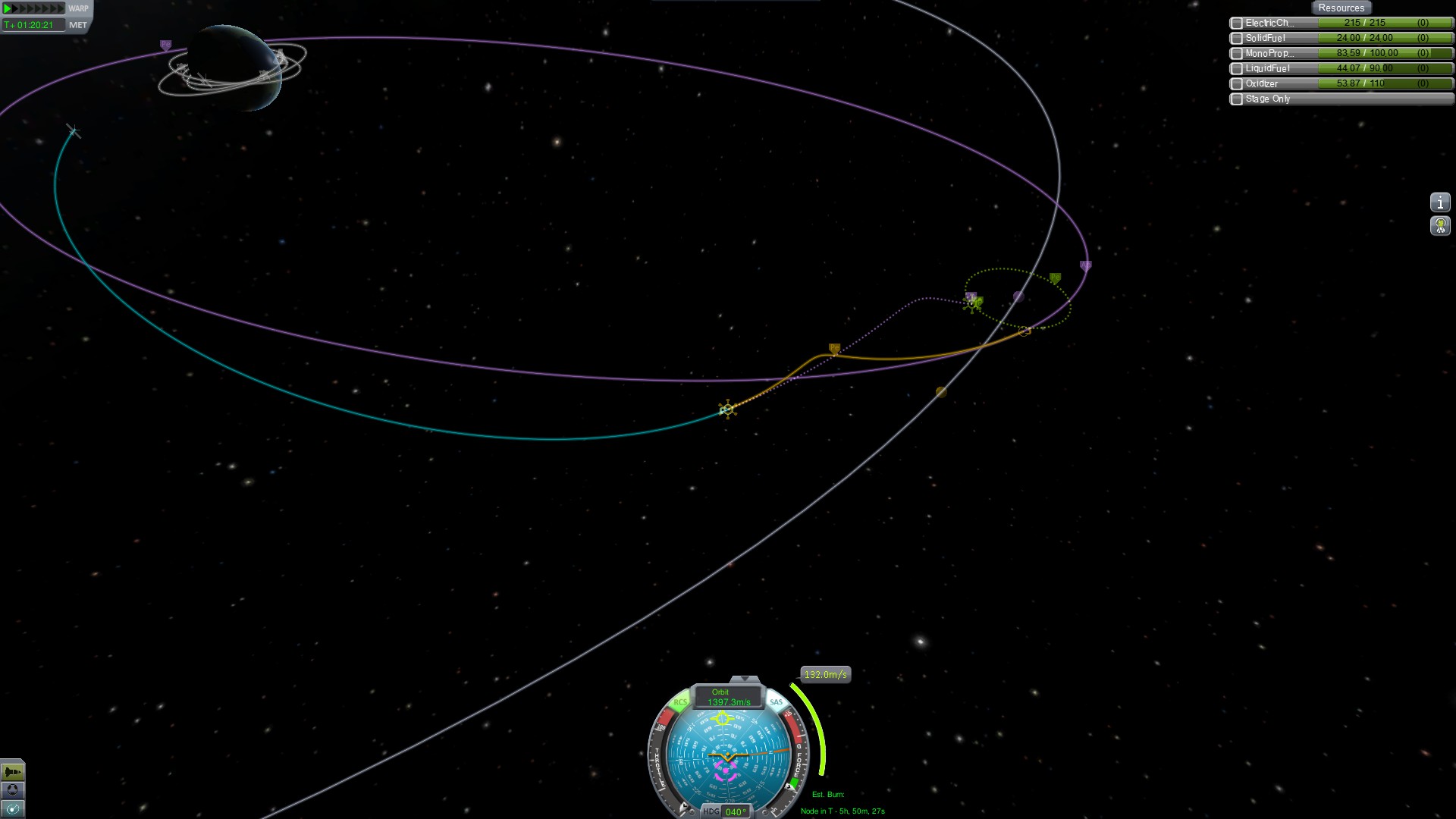Viewport: 1456px width, 819px height.
Task: Toggle the navball speed display mode
Action: coord(728,697)
